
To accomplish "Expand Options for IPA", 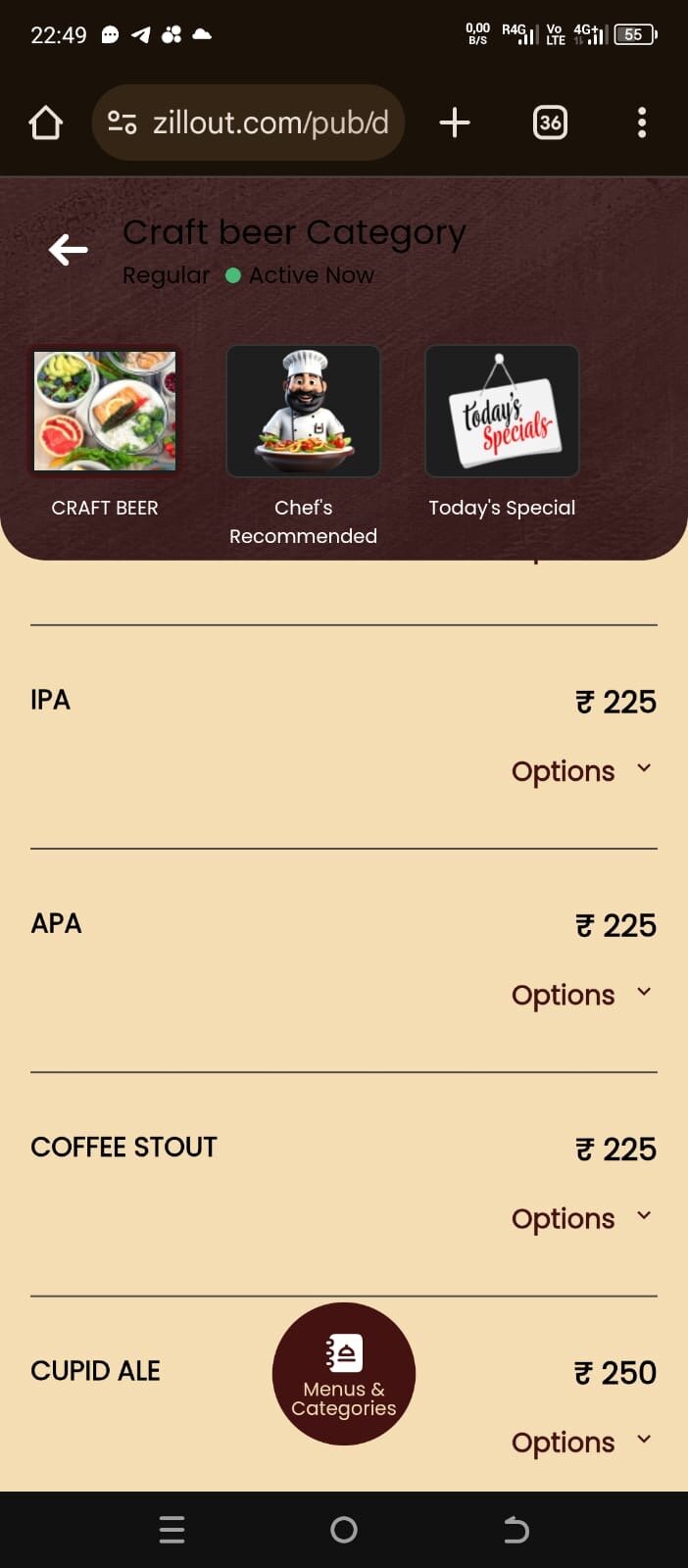I will point(581,771).
